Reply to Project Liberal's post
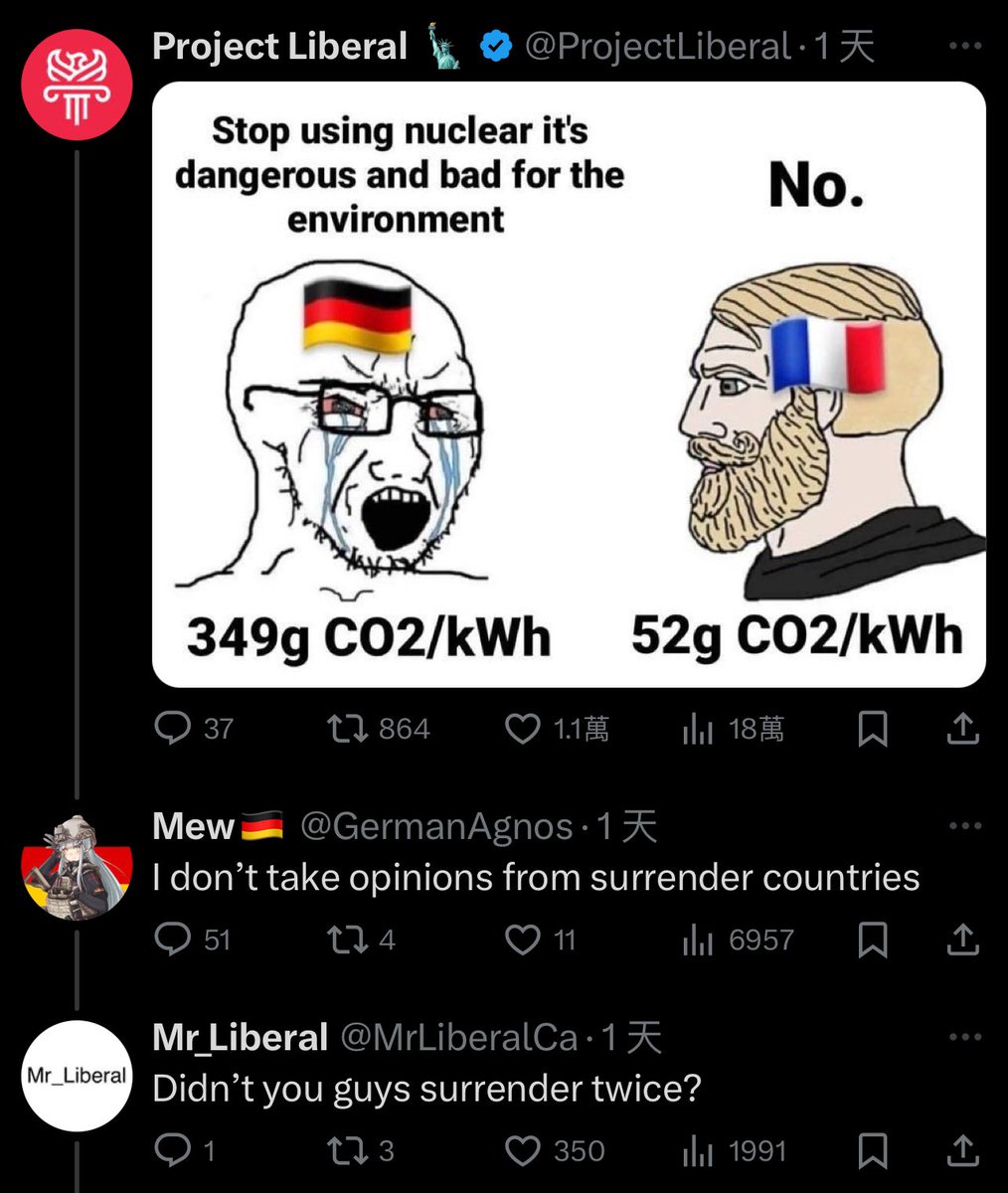 (175, 729)
